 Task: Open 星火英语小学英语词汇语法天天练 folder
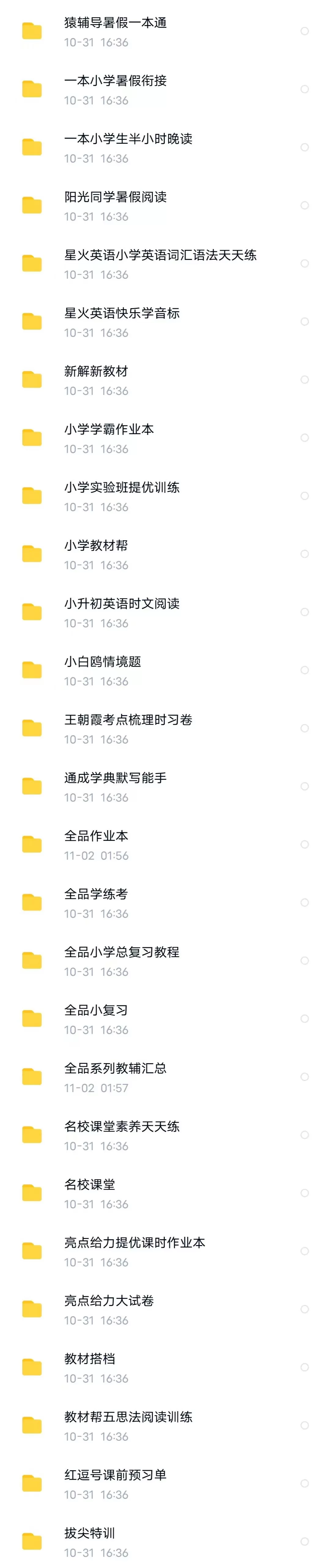pos(160,256)
